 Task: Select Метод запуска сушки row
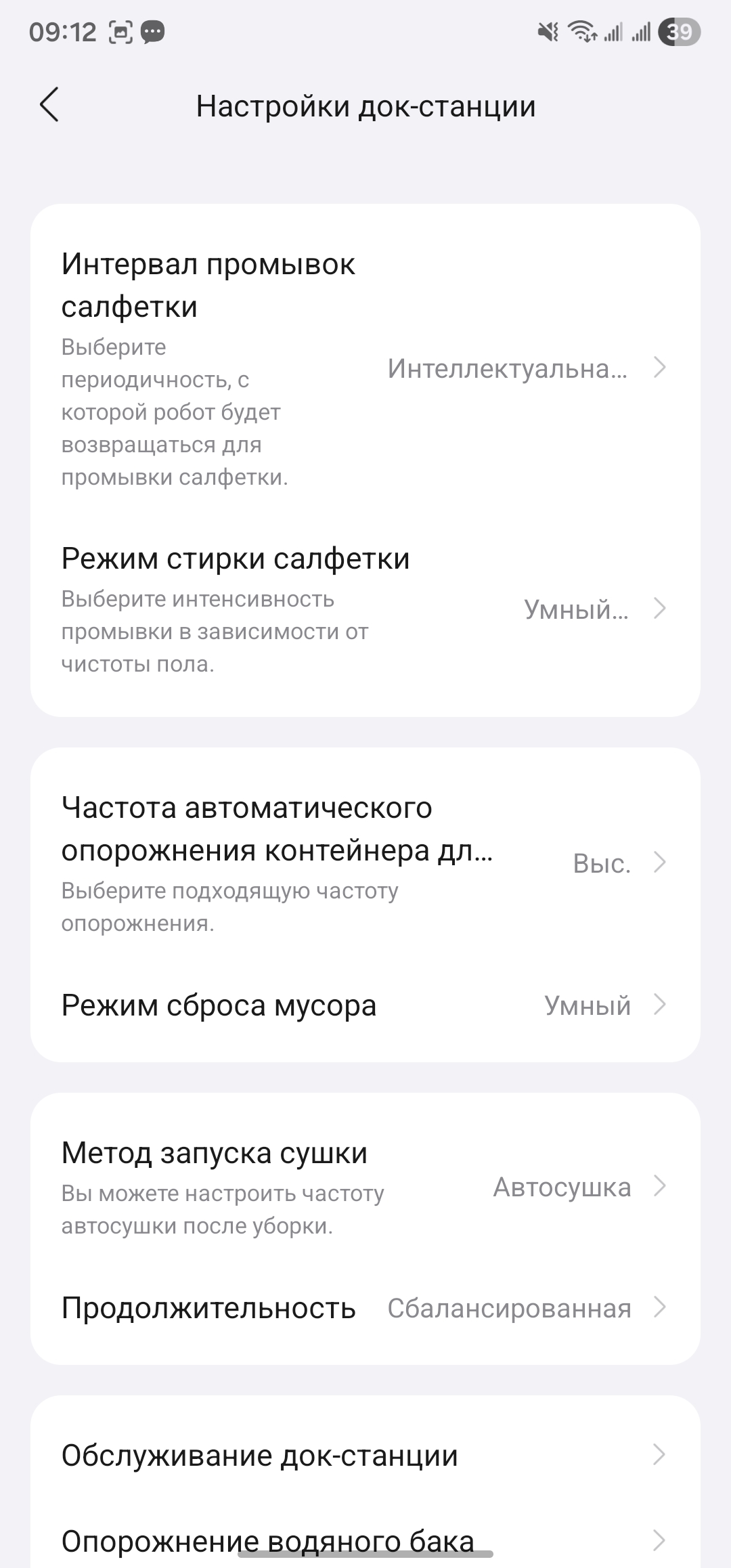pos(364,1187)
